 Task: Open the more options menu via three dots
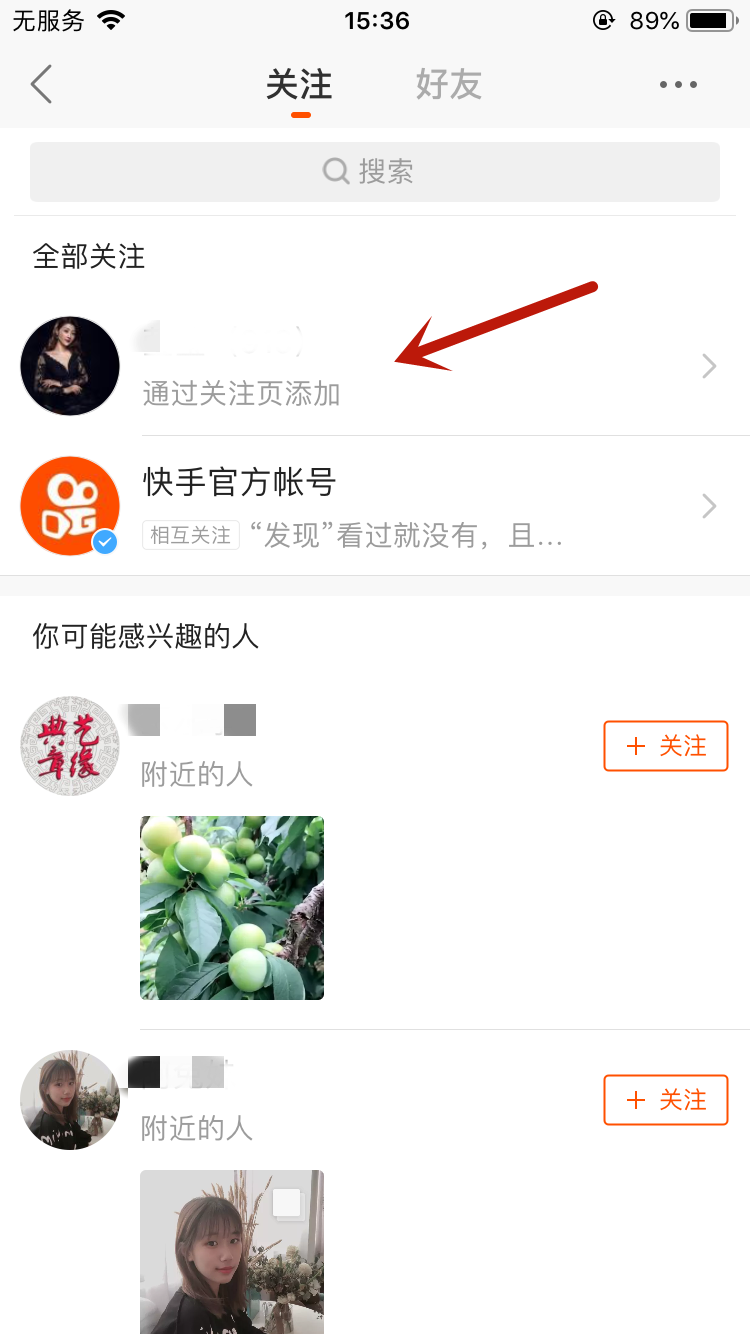[x=678, y=85]
